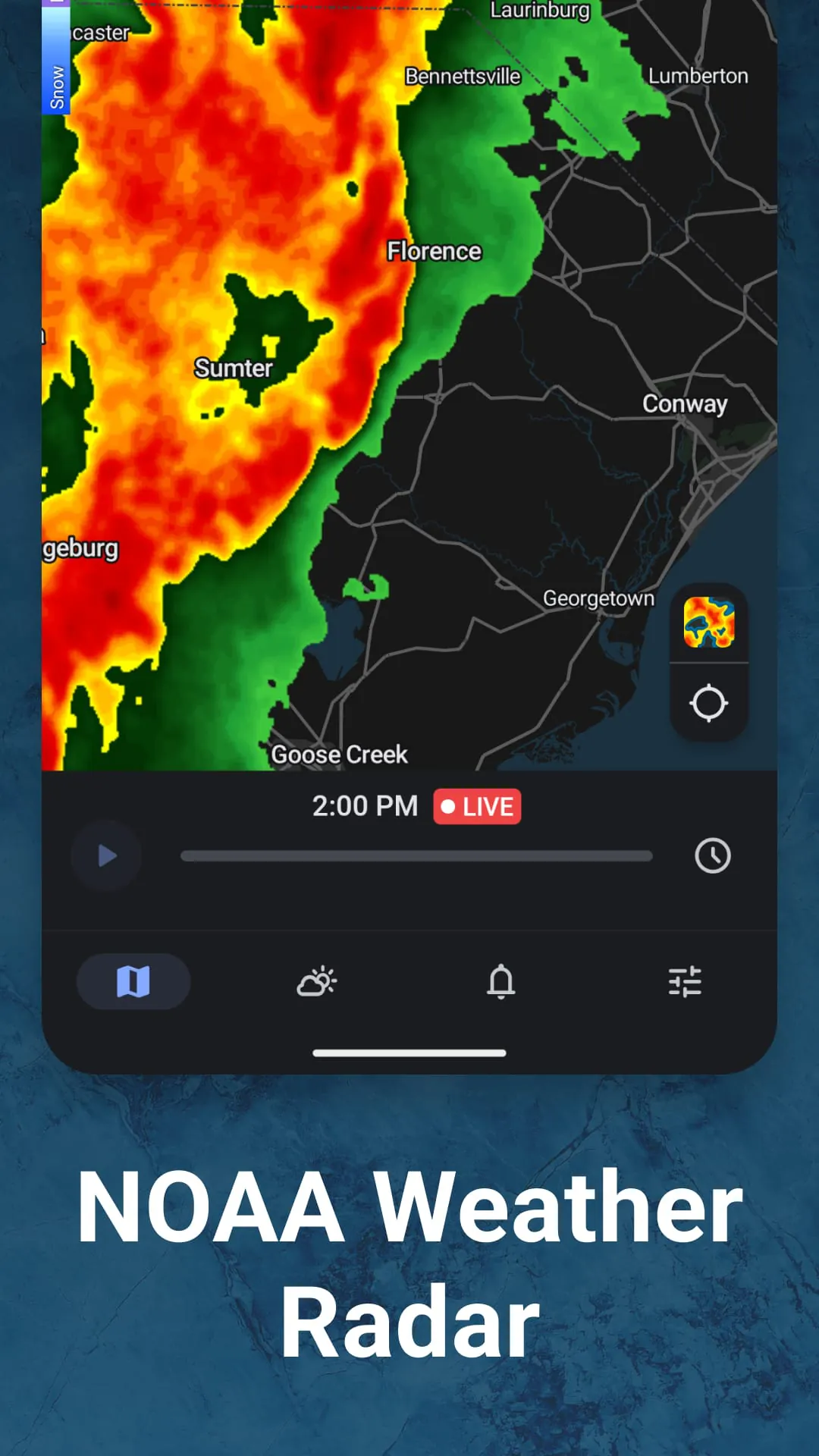The width and height of the screenshot is (819, 1456).
Task: Select the Map tab icon
Action: [x=133, y=982]
